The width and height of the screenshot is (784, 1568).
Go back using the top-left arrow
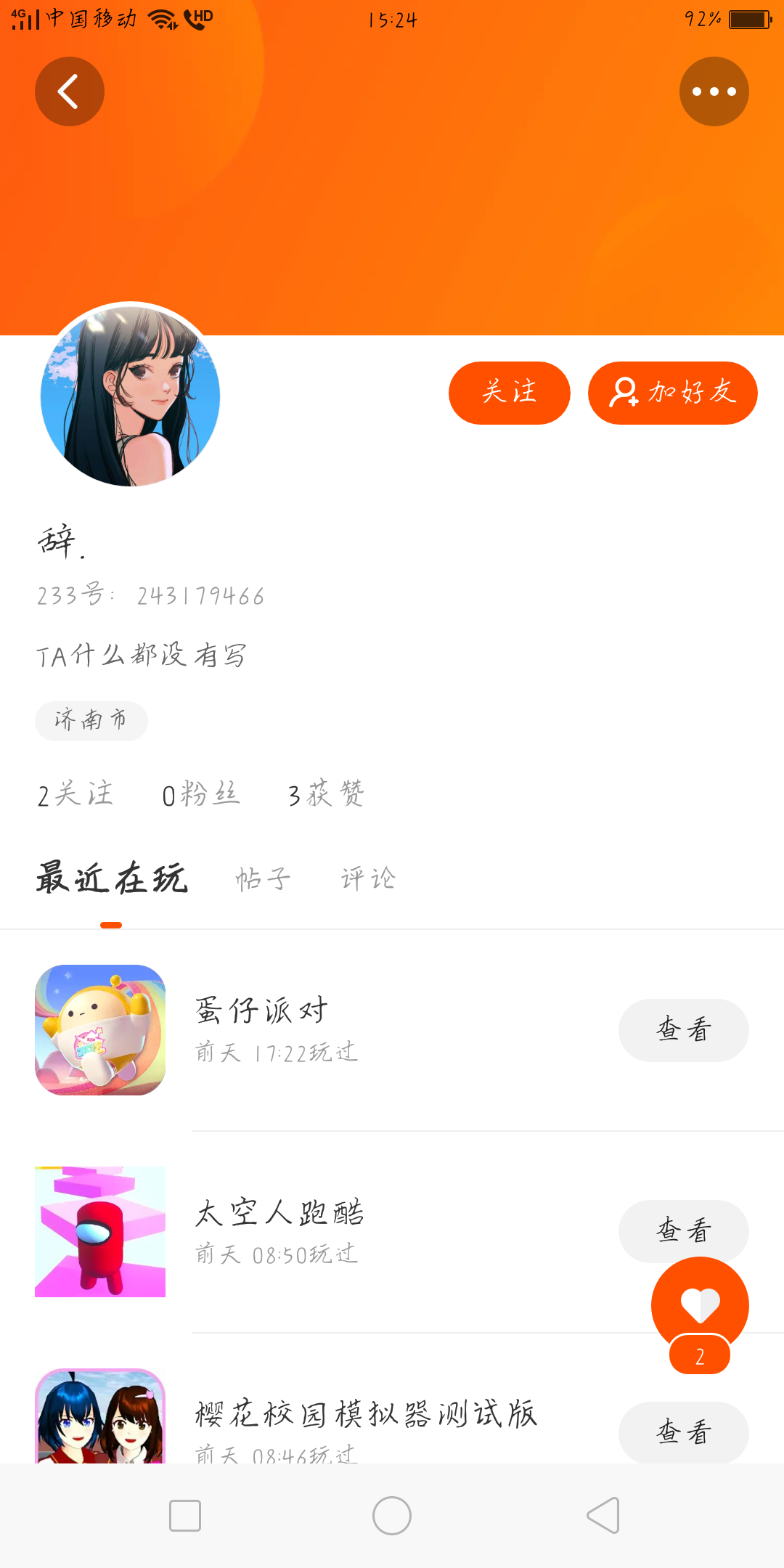pyautogui.click(x=70, y=91)
